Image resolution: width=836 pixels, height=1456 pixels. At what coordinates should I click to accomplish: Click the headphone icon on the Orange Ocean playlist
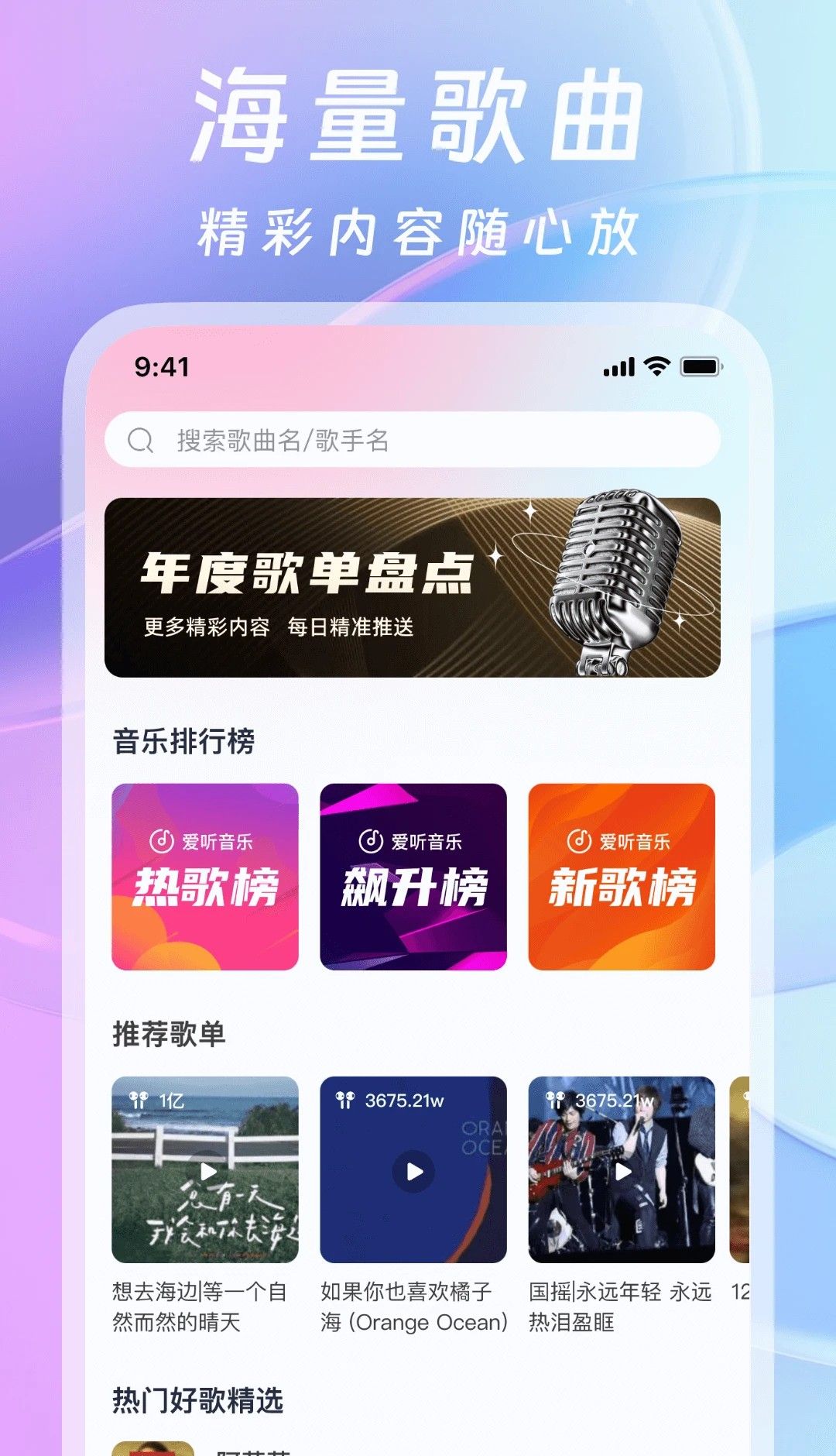click(346, 1098)
